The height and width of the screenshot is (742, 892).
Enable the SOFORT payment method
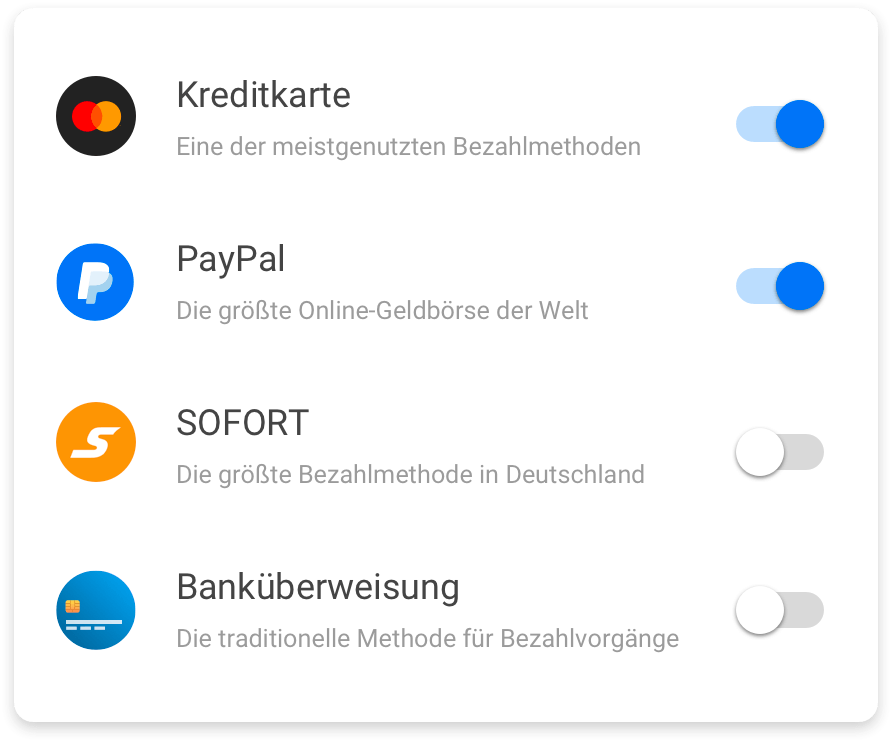click(780, 452)
